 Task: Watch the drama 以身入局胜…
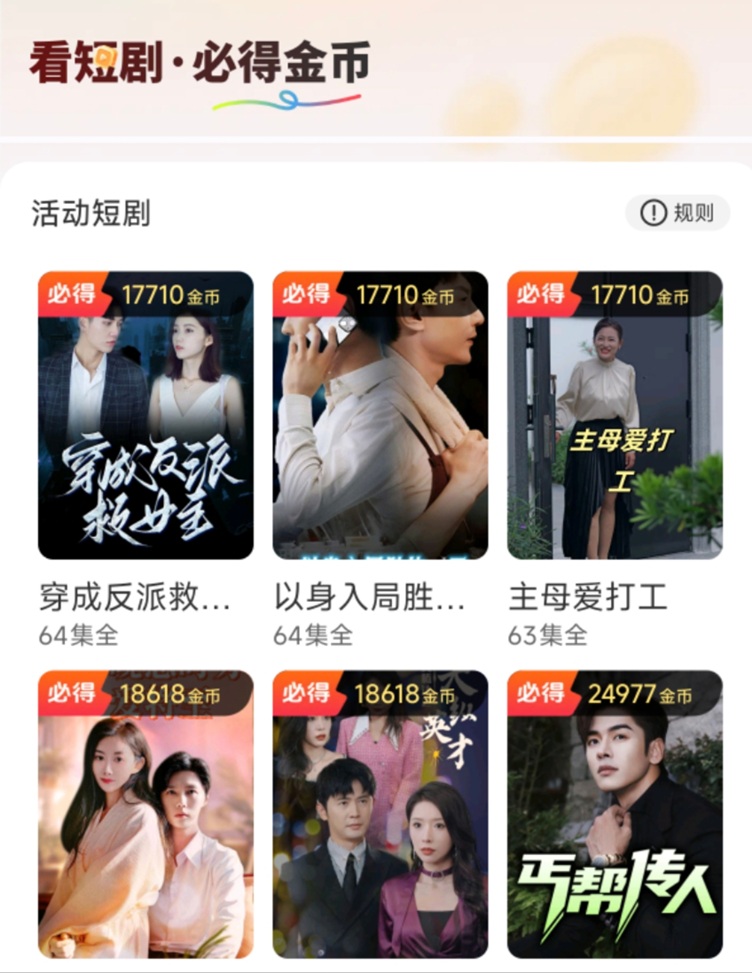[x=380, y=416]
